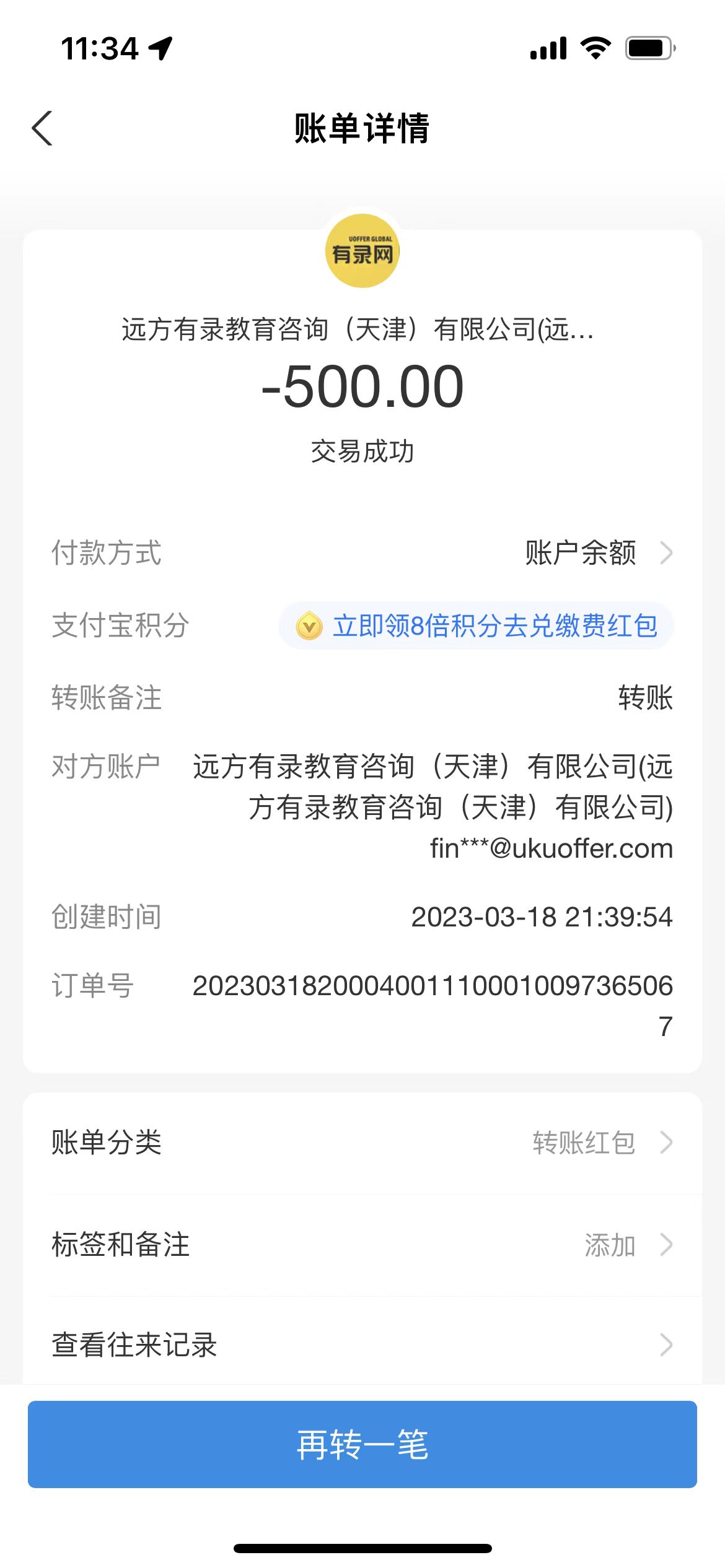Screen dimensions: 725x1568
Task: Add 标签和备注 to this bill
Action: 362,1245
